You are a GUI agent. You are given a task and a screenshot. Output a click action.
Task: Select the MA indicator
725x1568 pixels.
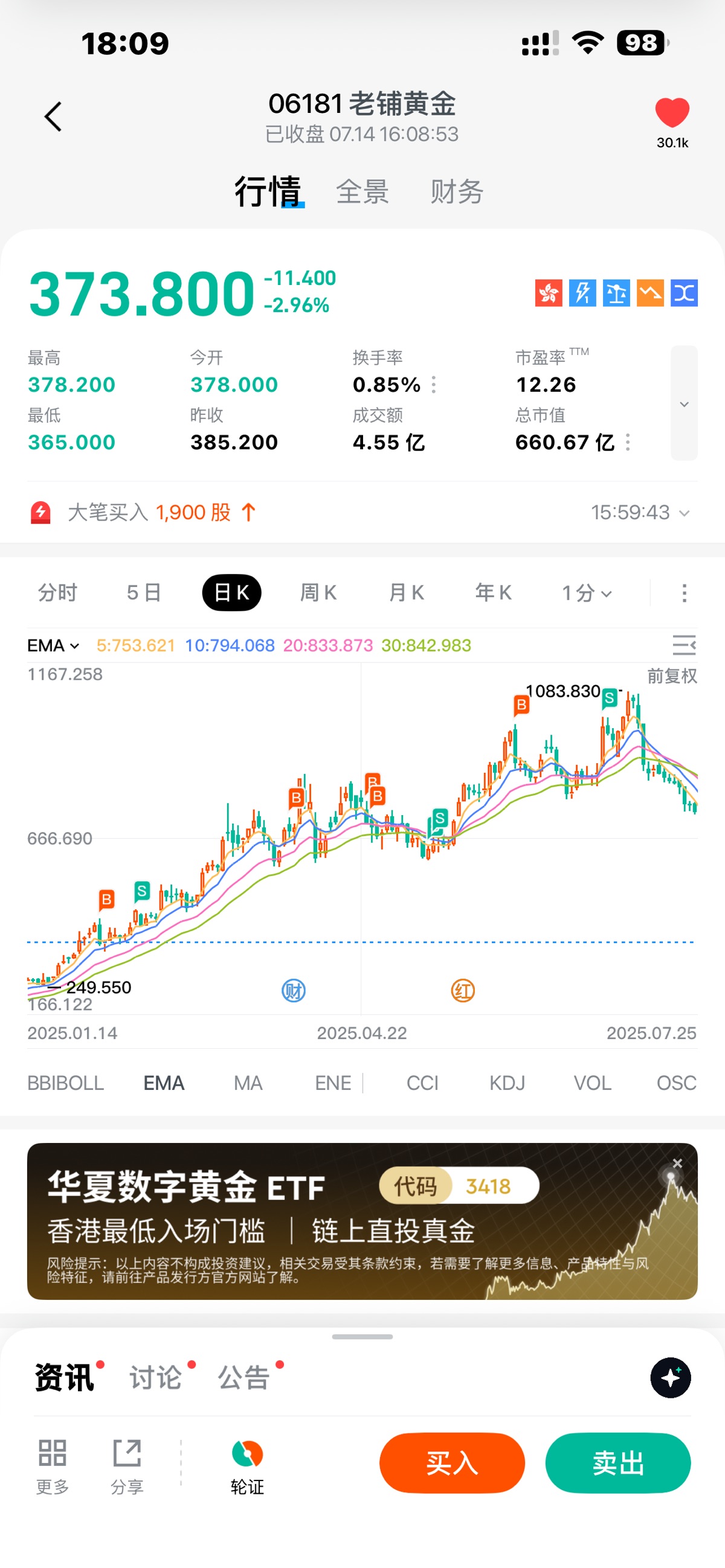pyautogui.click(x=248, y=1083)
